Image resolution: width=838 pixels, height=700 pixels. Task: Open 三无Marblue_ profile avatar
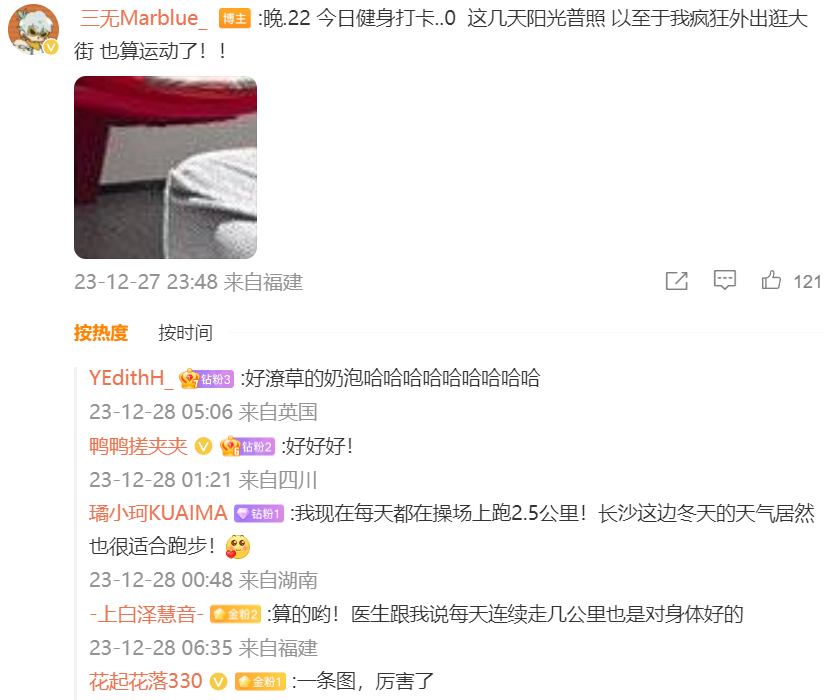point(33,30)
